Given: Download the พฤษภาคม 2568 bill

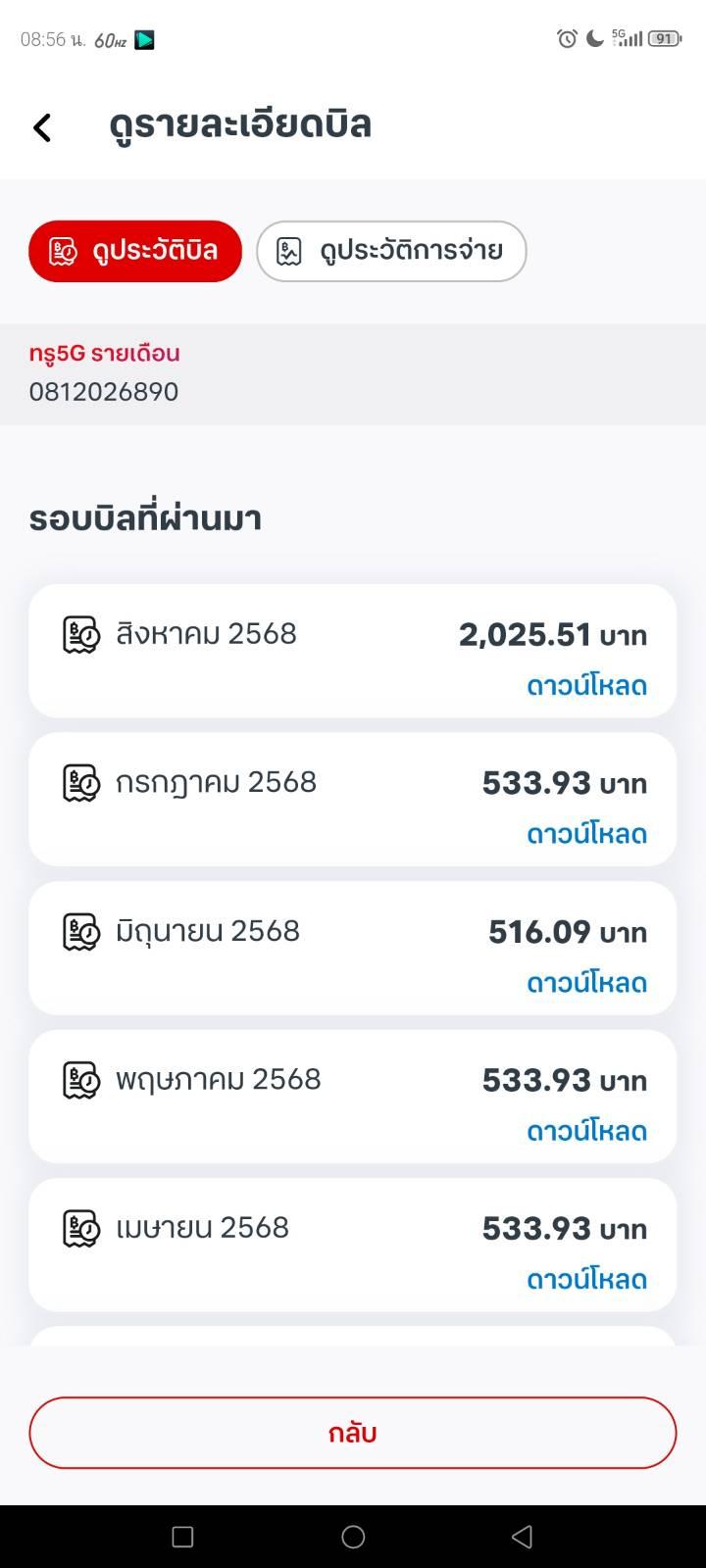Looking at the screenshot, I should [x=586, y=1131].
